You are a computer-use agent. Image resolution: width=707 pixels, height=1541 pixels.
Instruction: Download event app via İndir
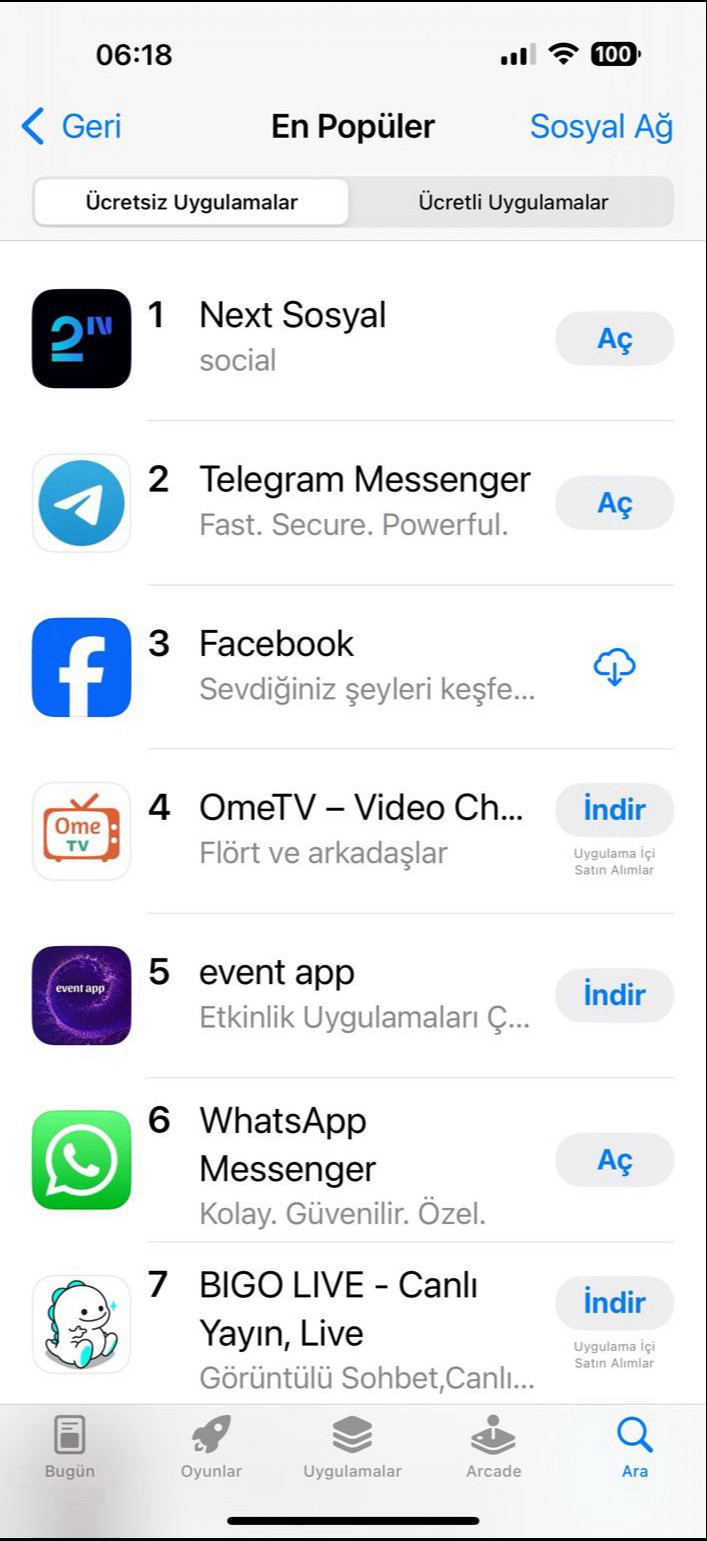pyautogui.click(x=614, y=995)
